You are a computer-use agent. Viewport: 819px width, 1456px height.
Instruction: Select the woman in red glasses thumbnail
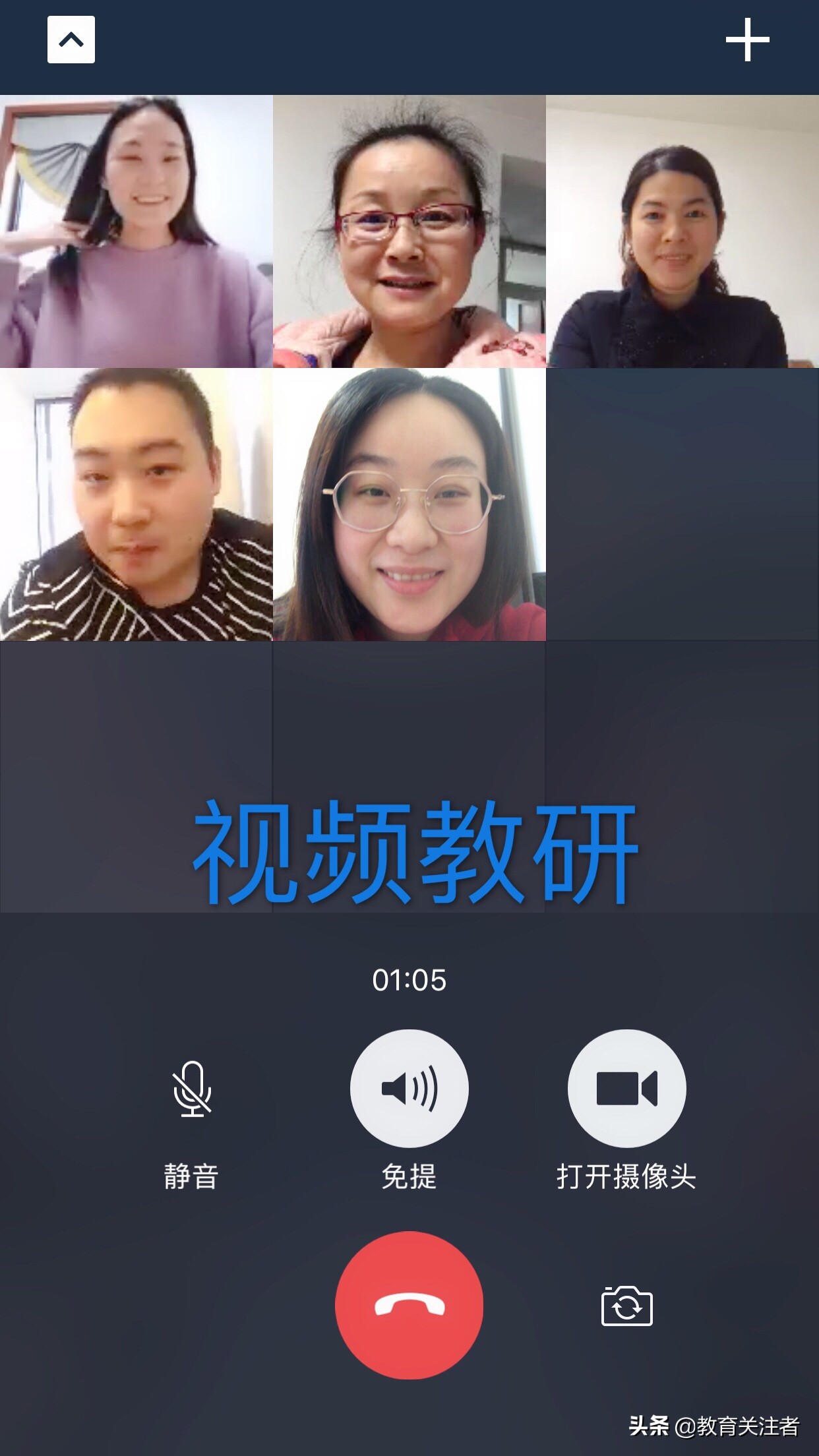[x=409, y=231]
